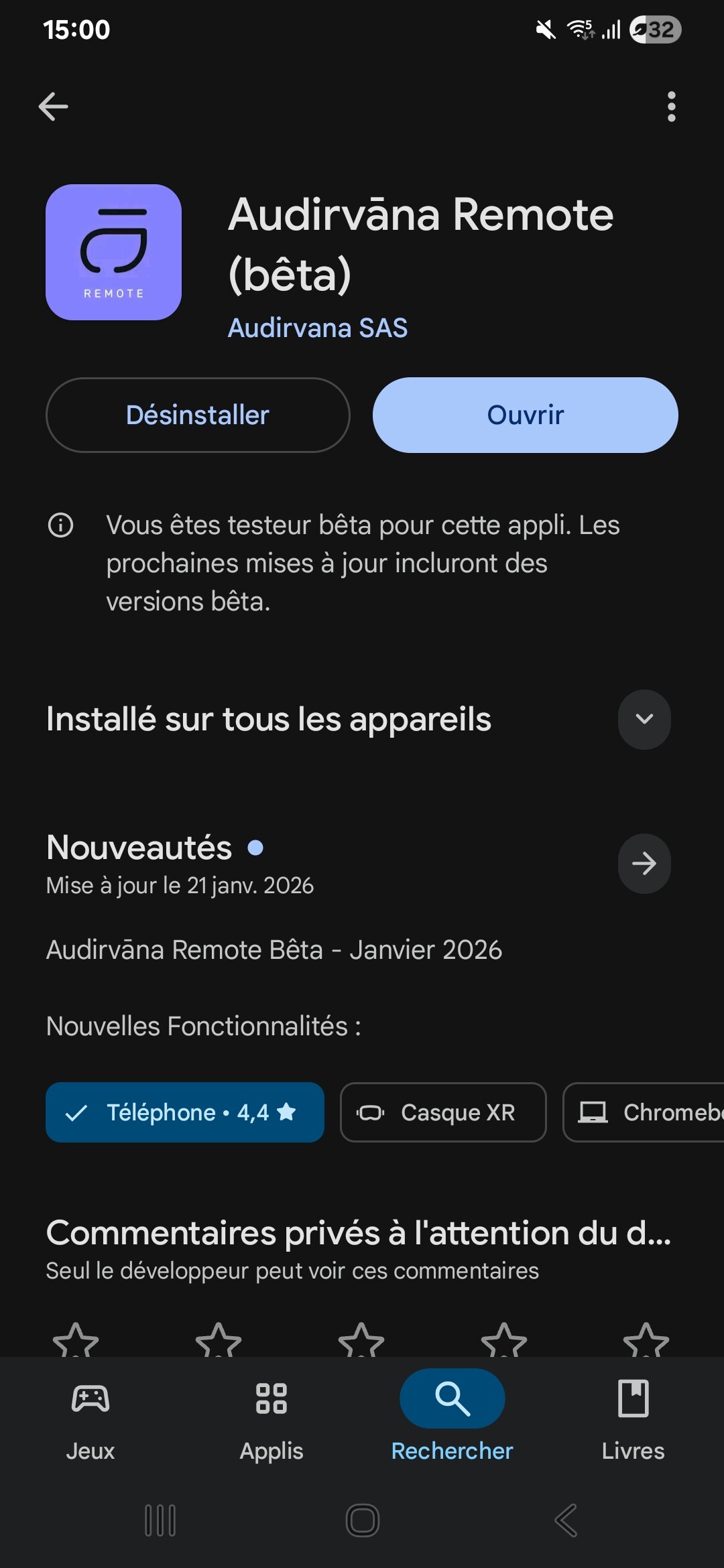Open Audirvana SAS developer page
The width and height of the screenshot is (724, 1568).
[318, 328]
